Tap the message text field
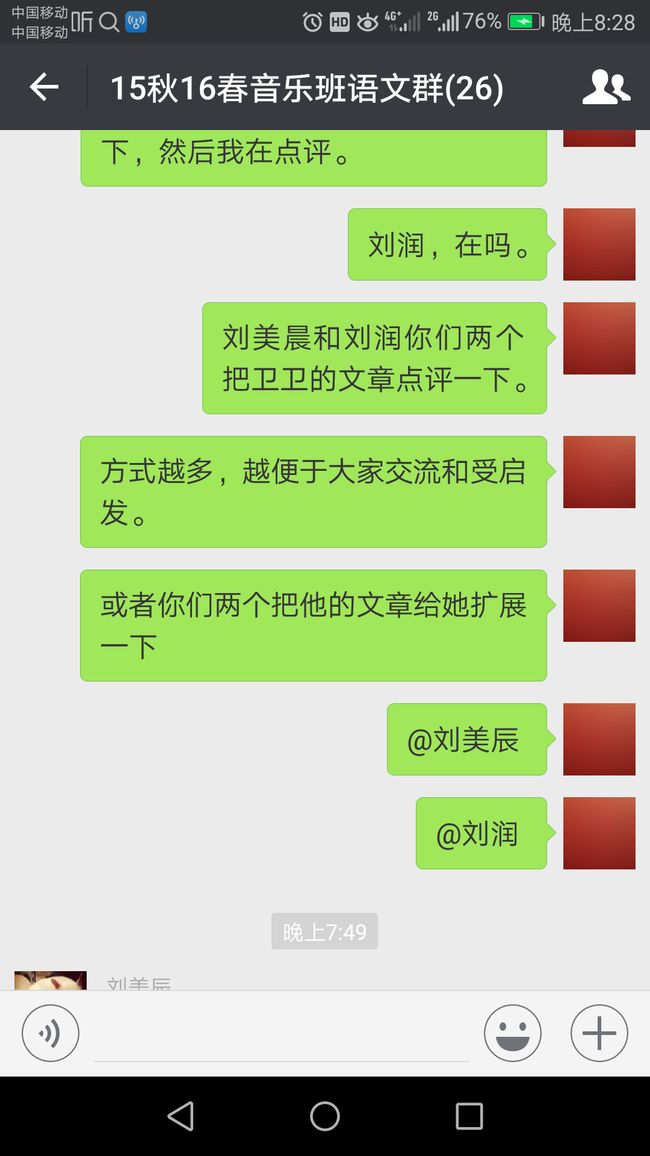 [282, 1034]
